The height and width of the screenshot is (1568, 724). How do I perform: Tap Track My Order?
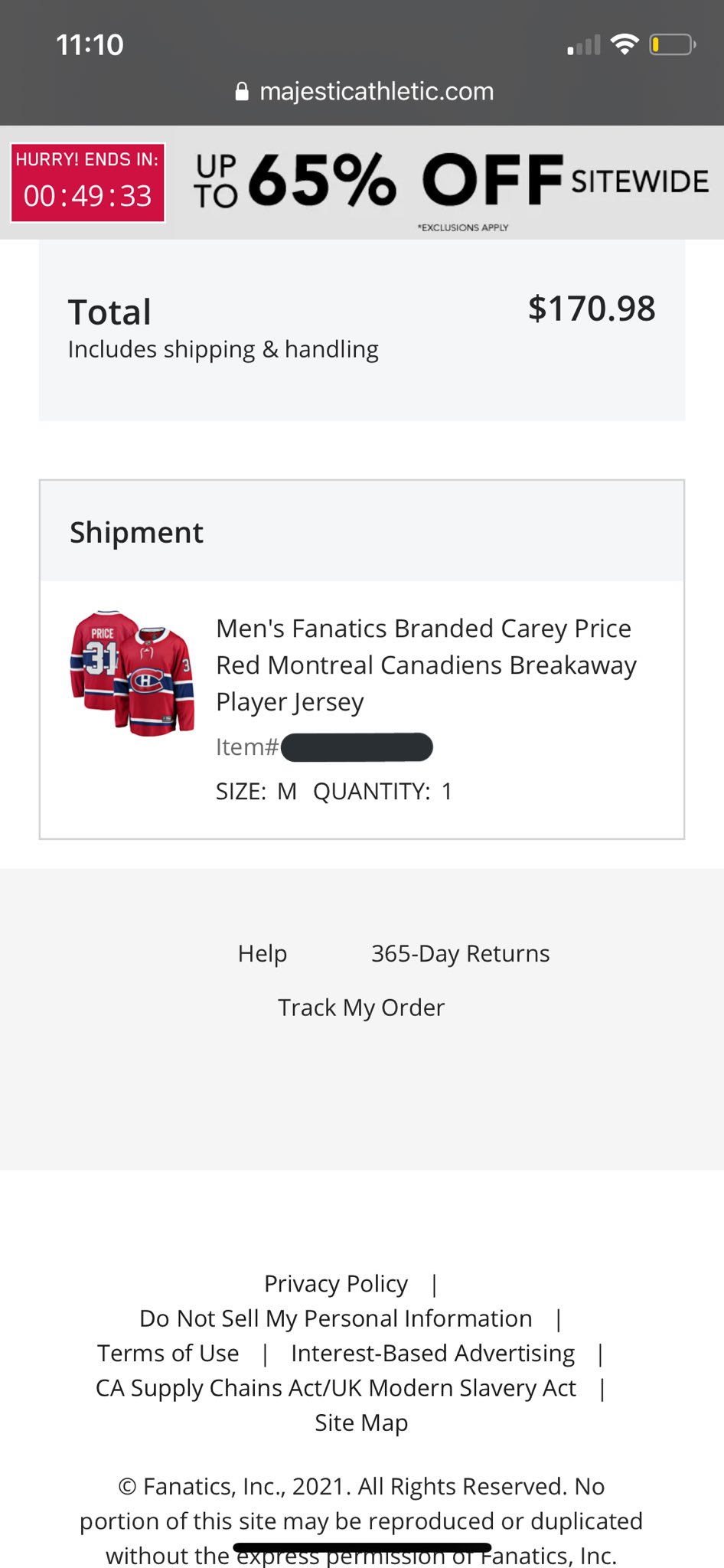(x=361, y=1008)
